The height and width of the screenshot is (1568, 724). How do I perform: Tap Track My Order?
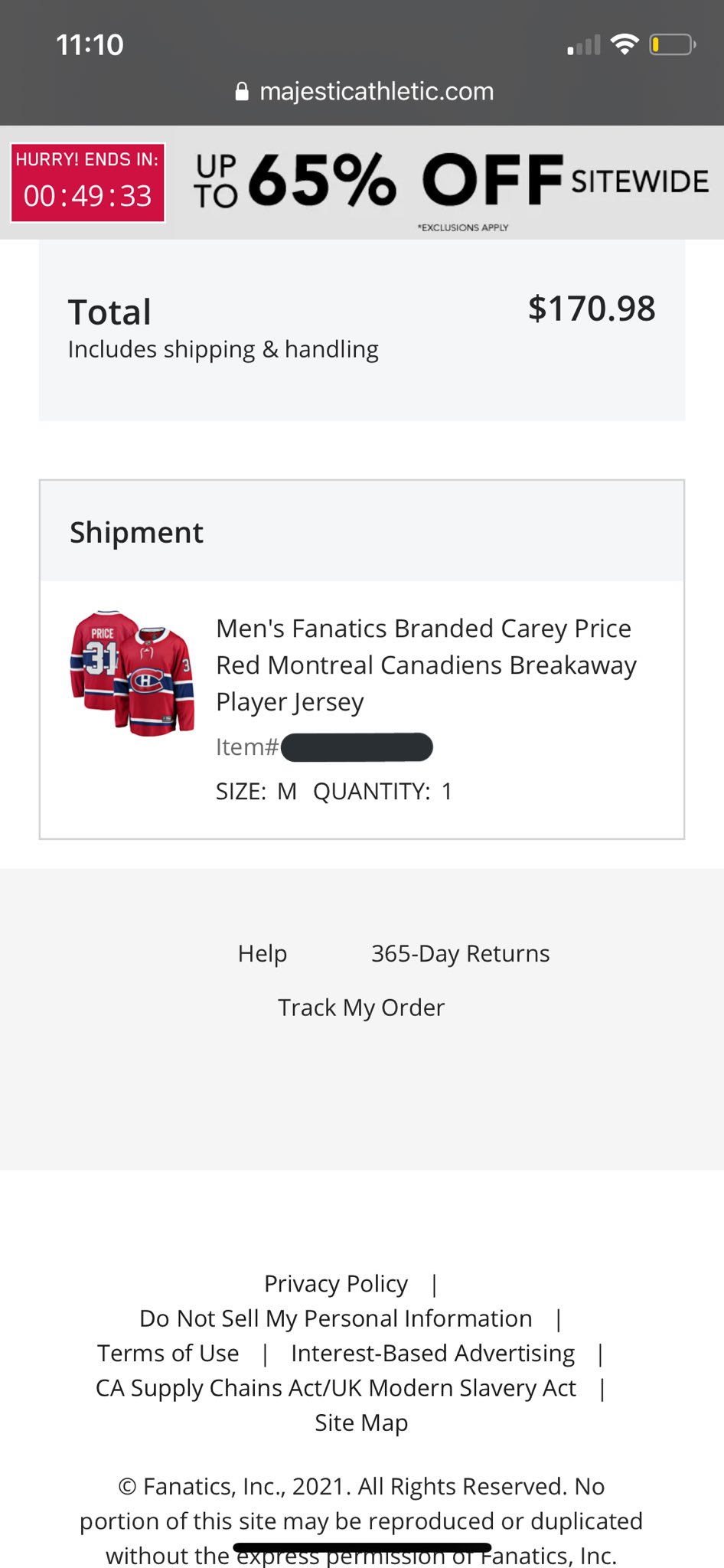(x=361, y=1008)
